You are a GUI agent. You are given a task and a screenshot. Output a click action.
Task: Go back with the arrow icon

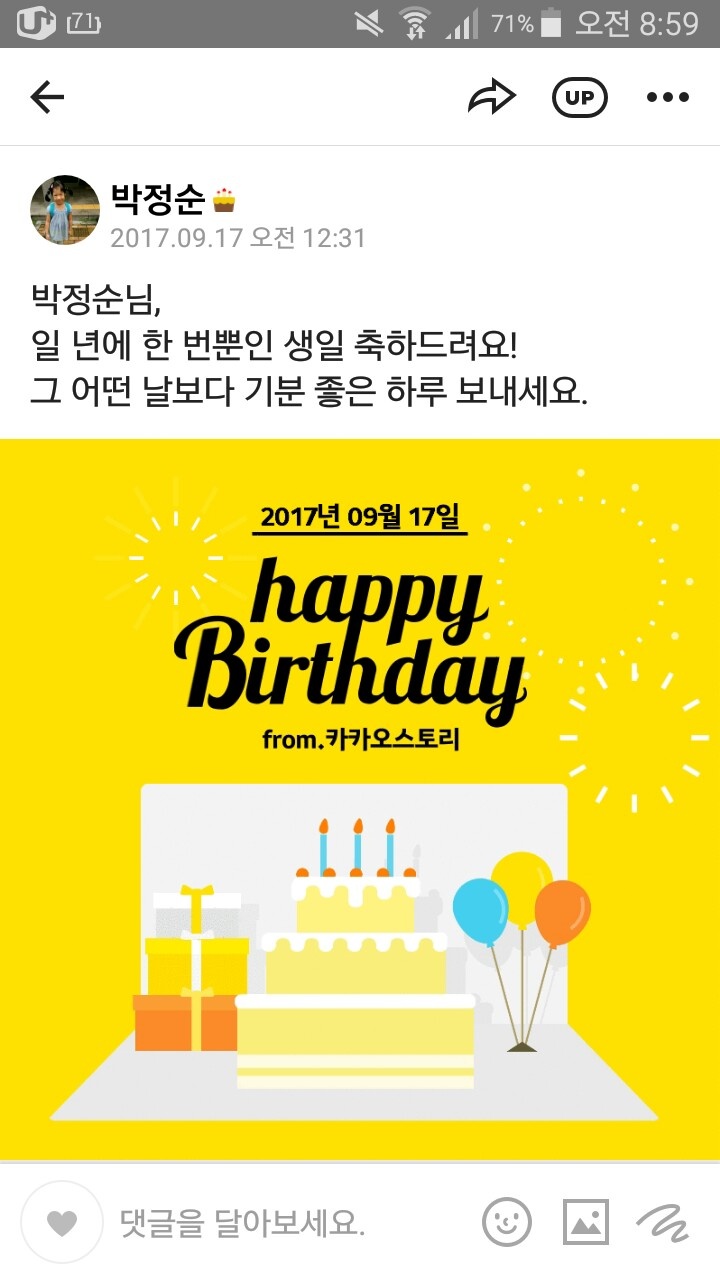pyautogui.click(x=47, y=97)
